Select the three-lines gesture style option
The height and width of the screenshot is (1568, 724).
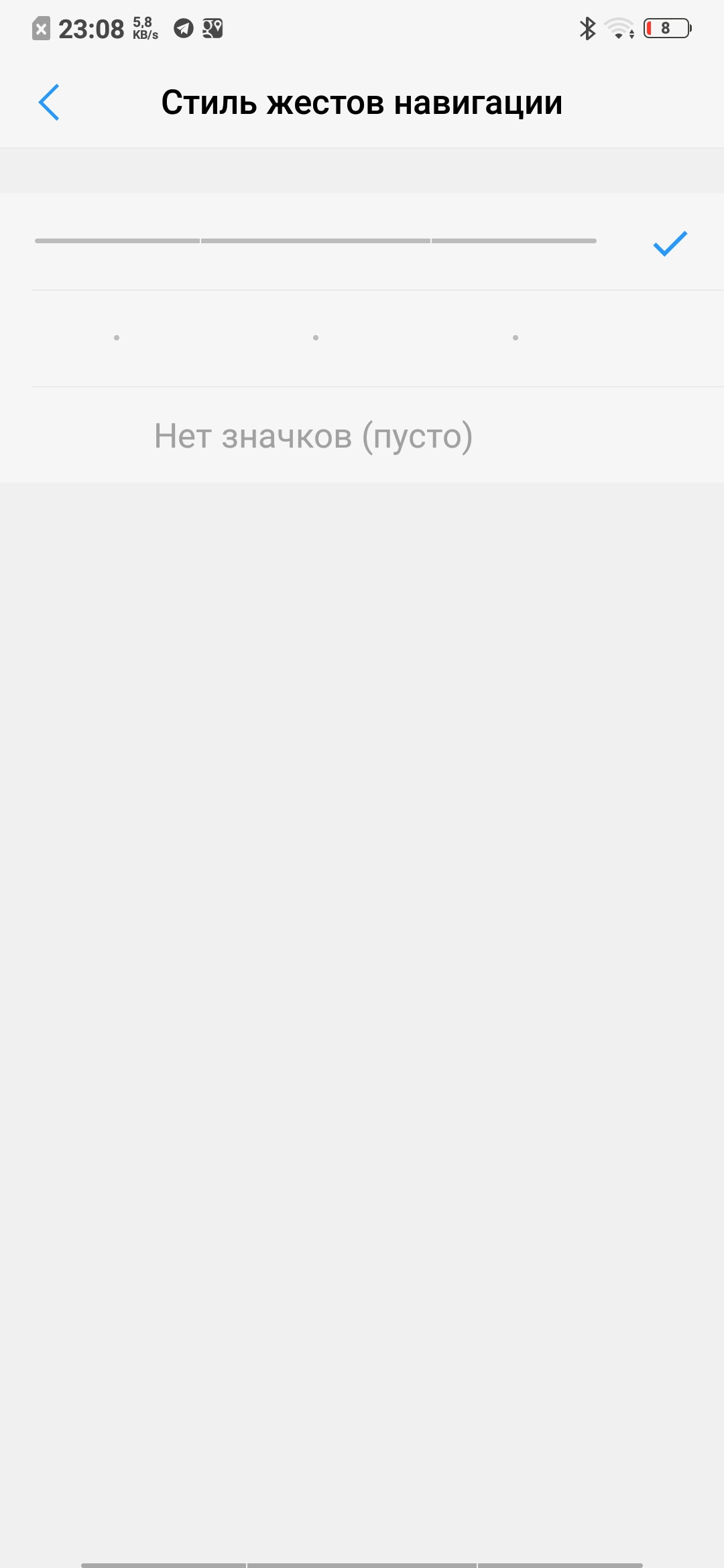pos(362,241)
